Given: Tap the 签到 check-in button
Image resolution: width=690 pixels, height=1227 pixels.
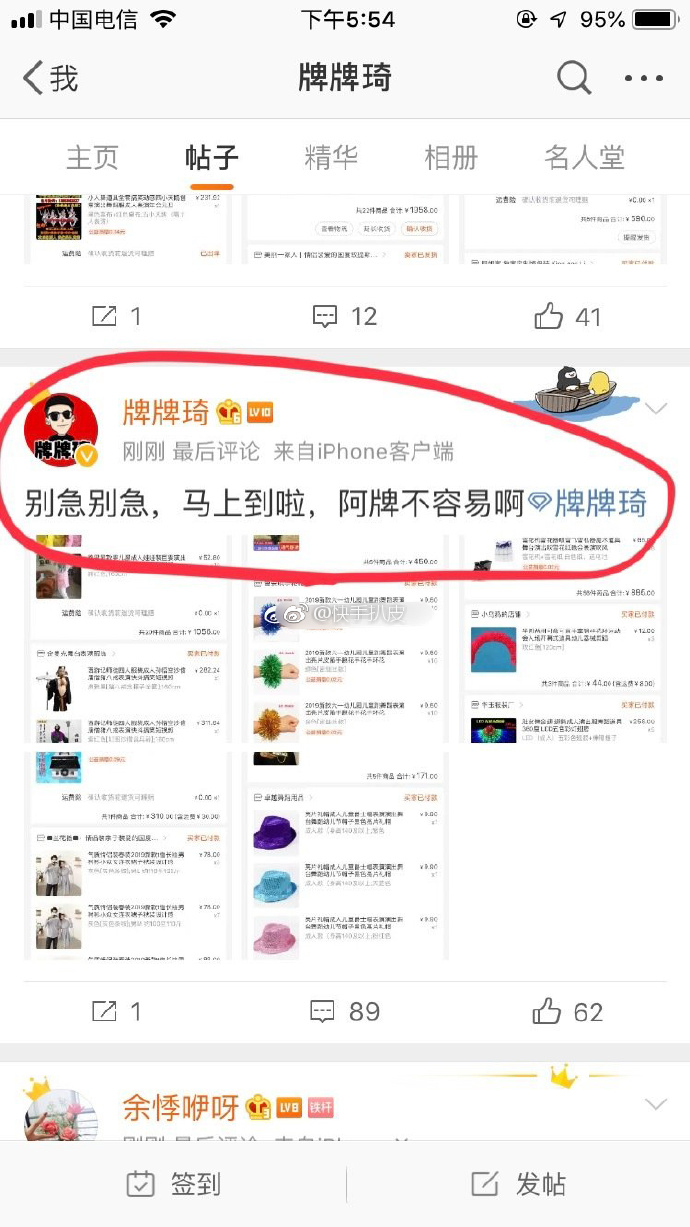Looking at the screenshot, I should pos(173,1185).
